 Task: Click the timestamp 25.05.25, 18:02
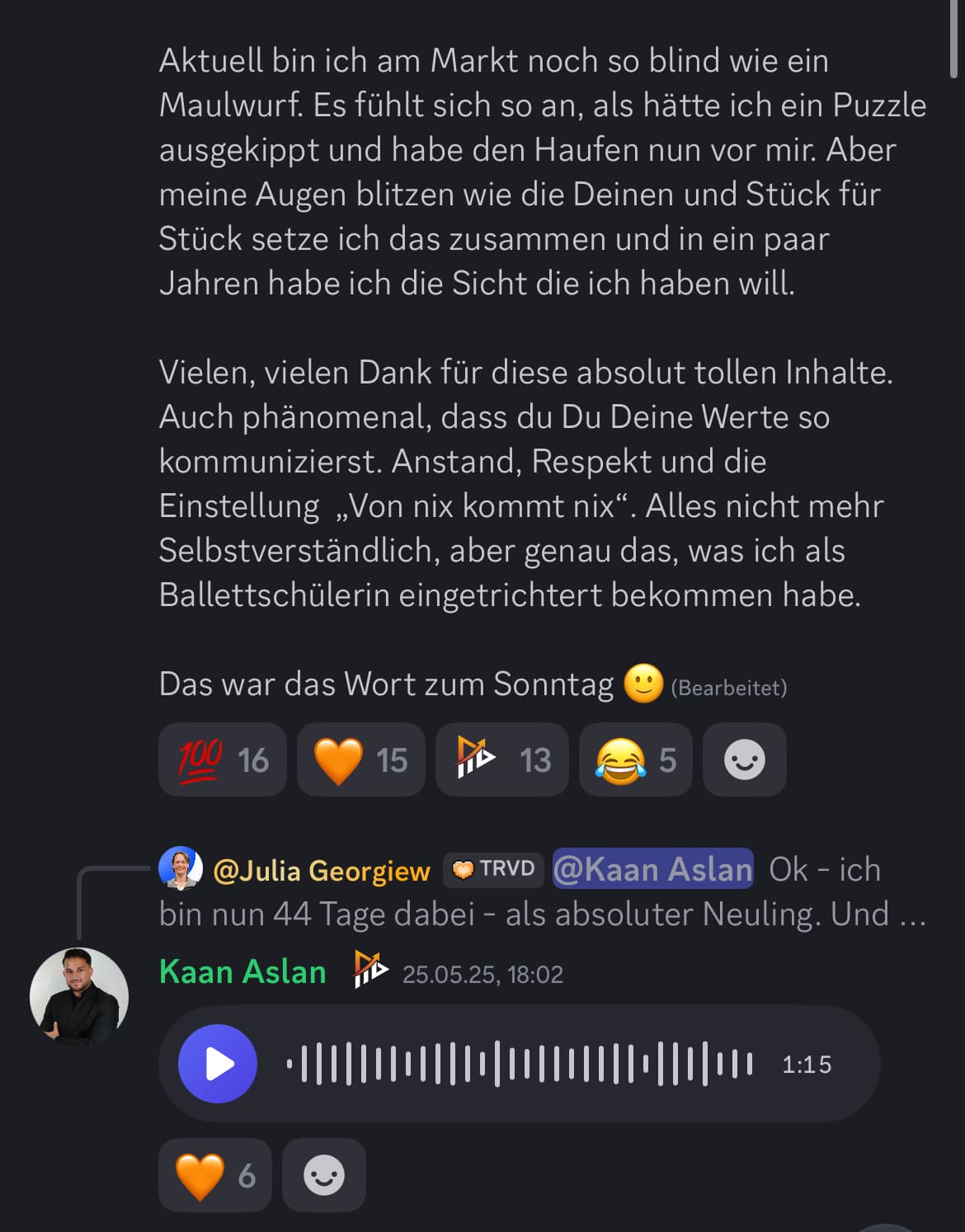point(482,975)
